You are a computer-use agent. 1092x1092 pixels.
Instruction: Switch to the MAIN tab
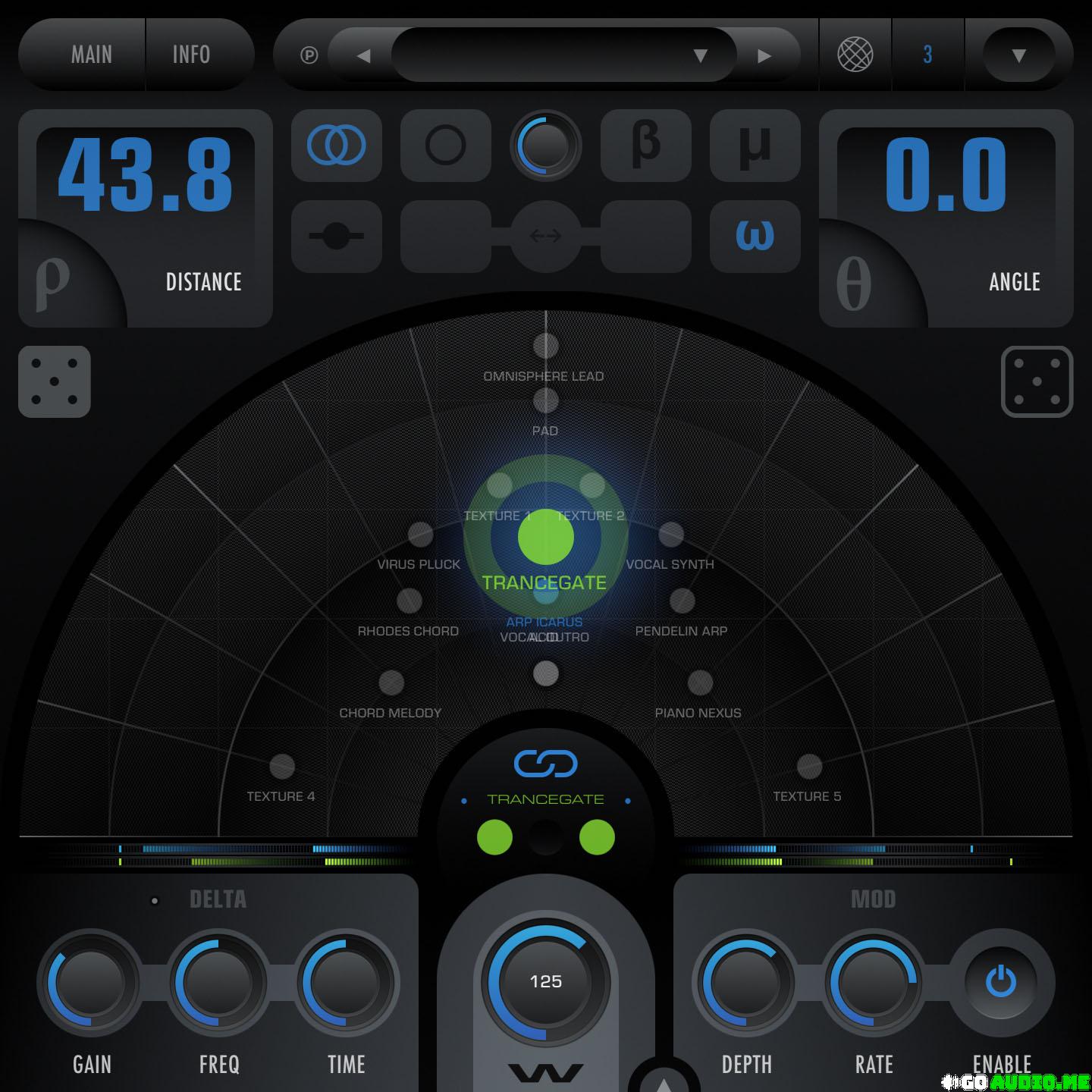91,55
